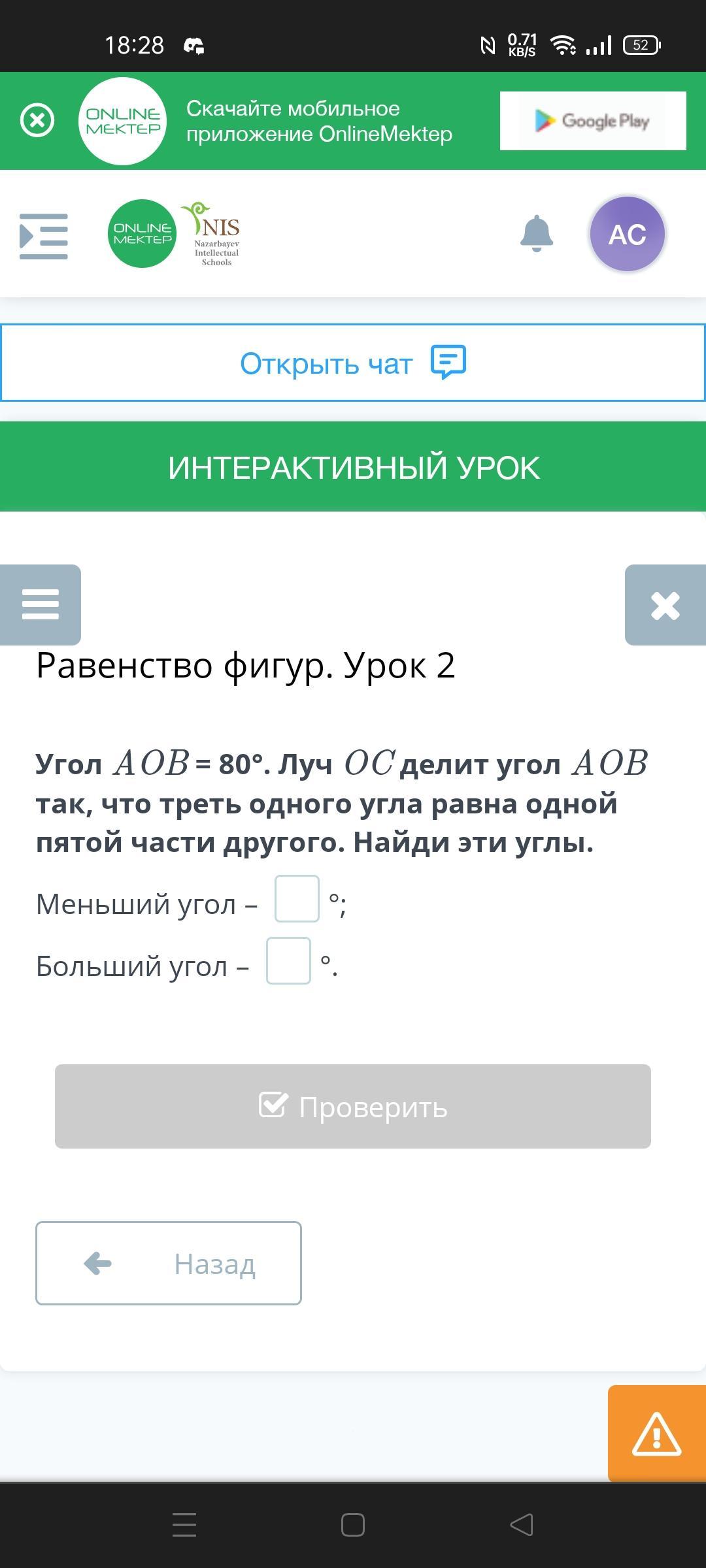
Task: Report a problem via orange warning icon
Action: pyautogui.click(x=657, y=1433)
